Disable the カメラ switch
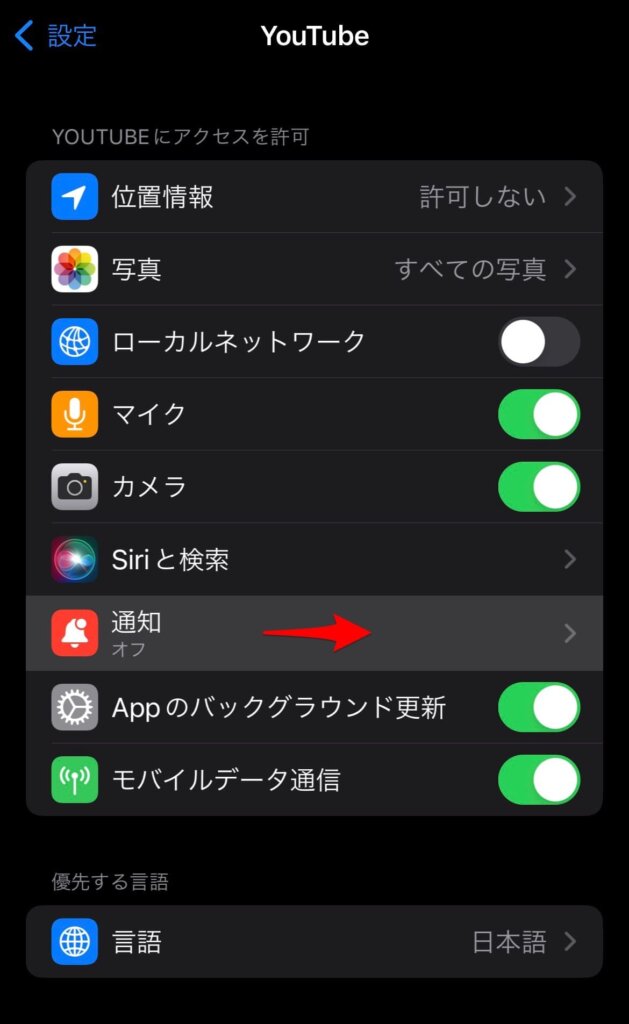The width and height of the screenshot is (629, 1024). (539, 487)
